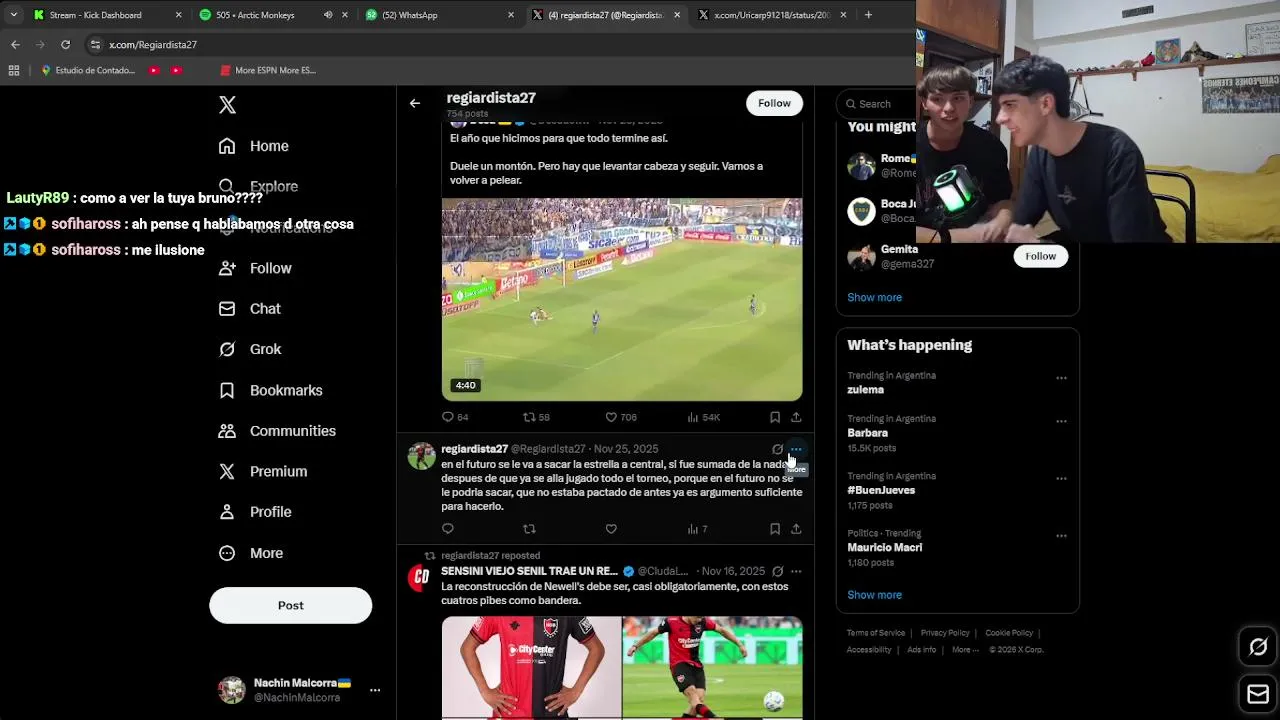Go to Bookmarks

click(x=285, y=390)
